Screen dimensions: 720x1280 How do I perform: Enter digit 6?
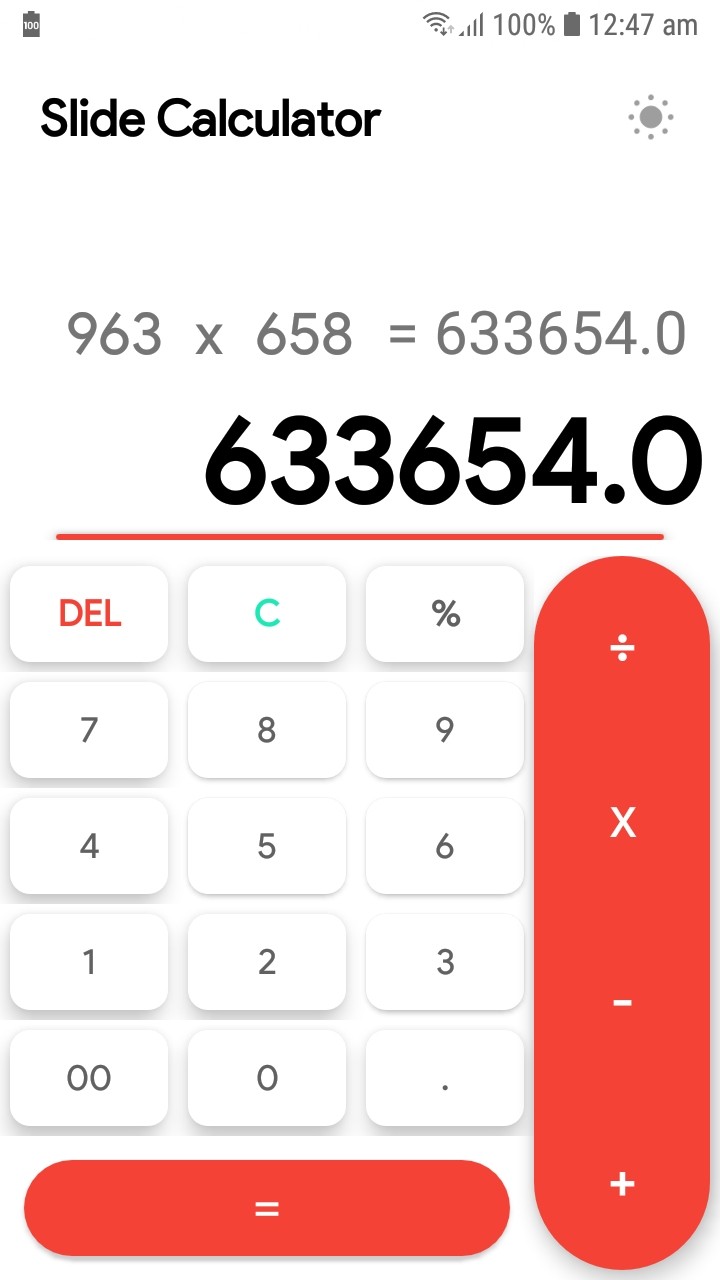coord(445,846)
